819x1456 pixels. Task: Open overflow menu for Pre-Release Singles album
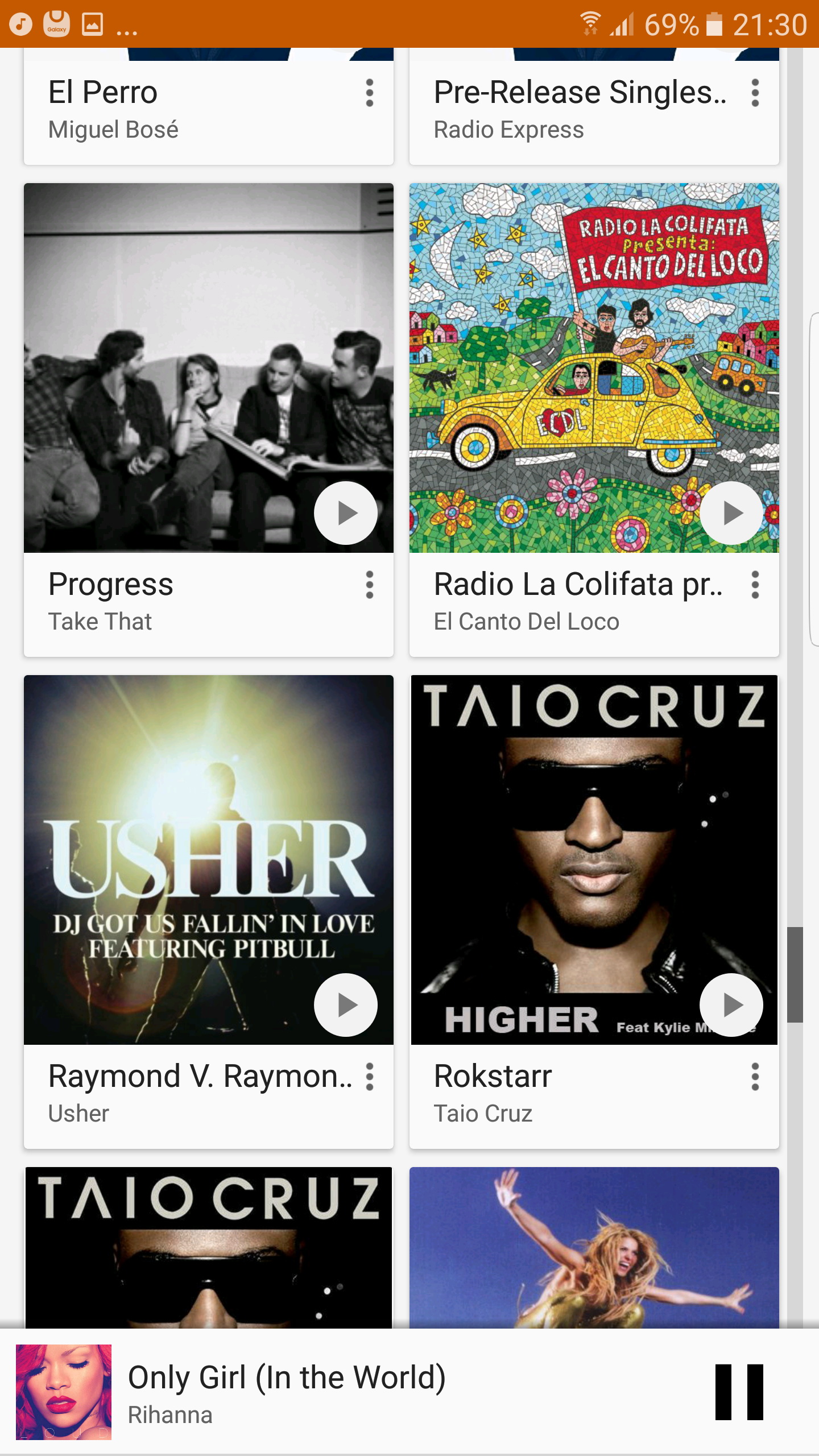[x=755, y=93]
